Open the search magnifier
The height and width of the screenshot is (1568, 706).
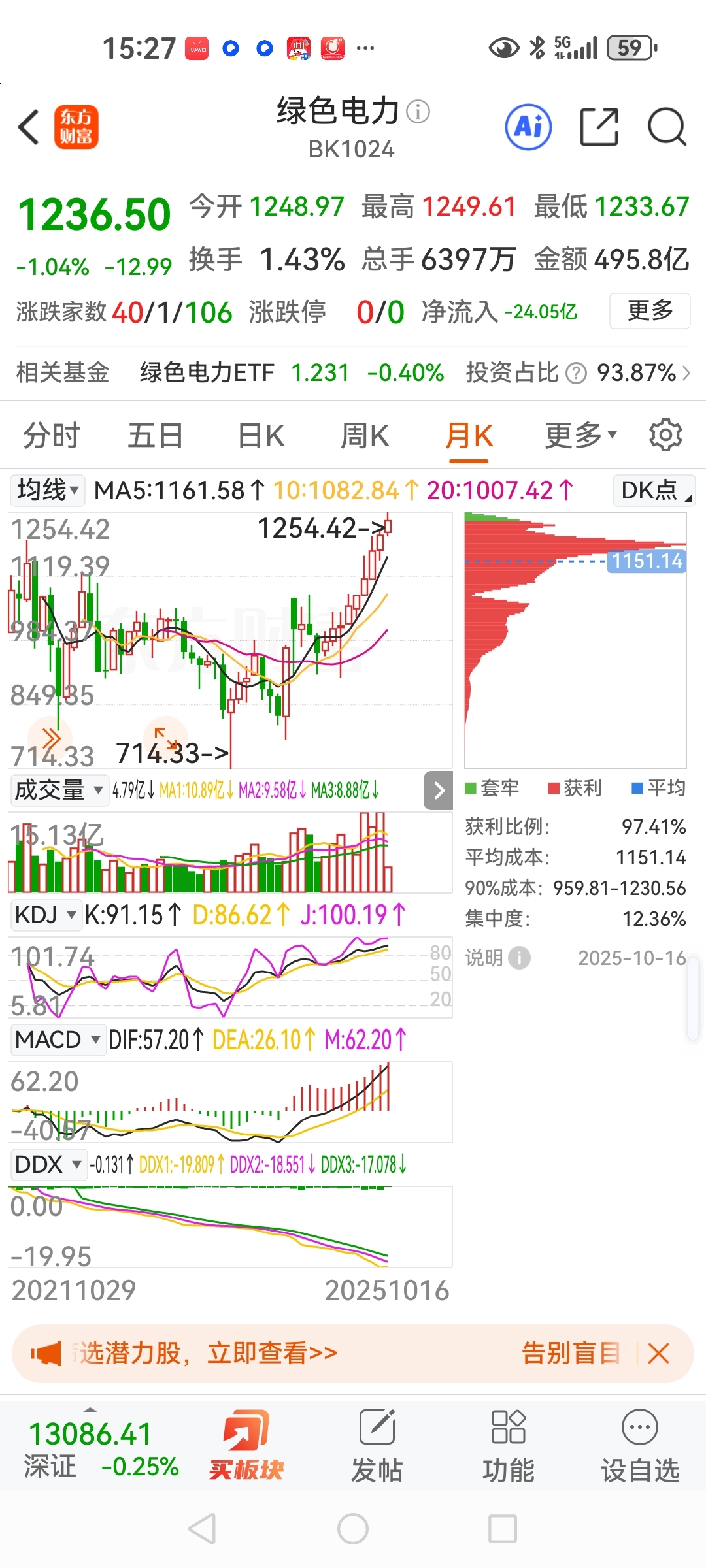(x=666, y=127)
